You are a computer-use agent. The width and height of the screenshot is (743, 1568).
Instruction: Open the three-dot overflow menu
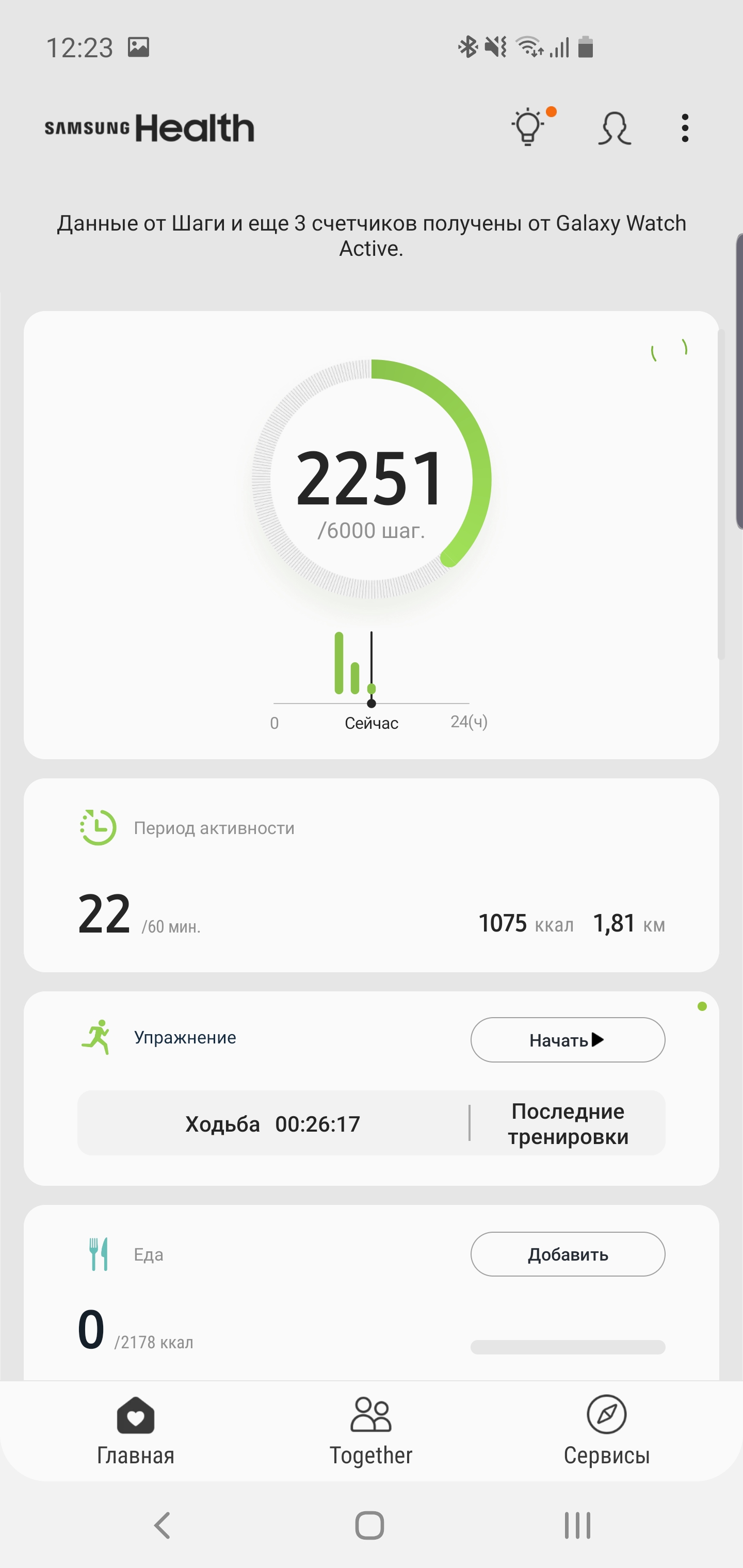(x=685, y=128)
